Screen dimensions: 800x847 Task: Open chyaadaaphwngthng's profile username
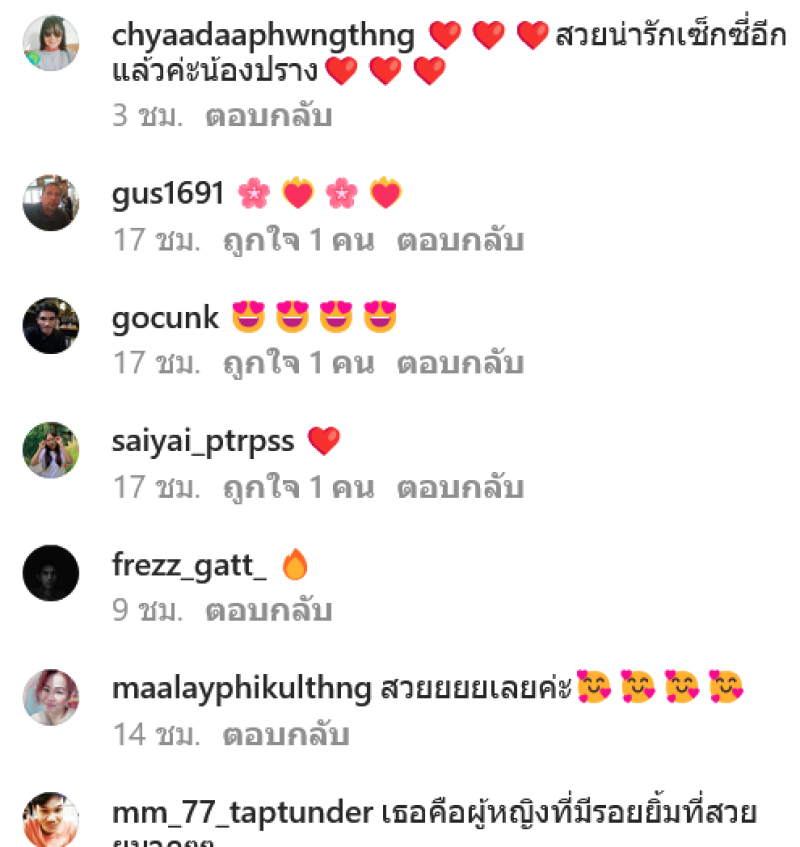coord(264,37)
